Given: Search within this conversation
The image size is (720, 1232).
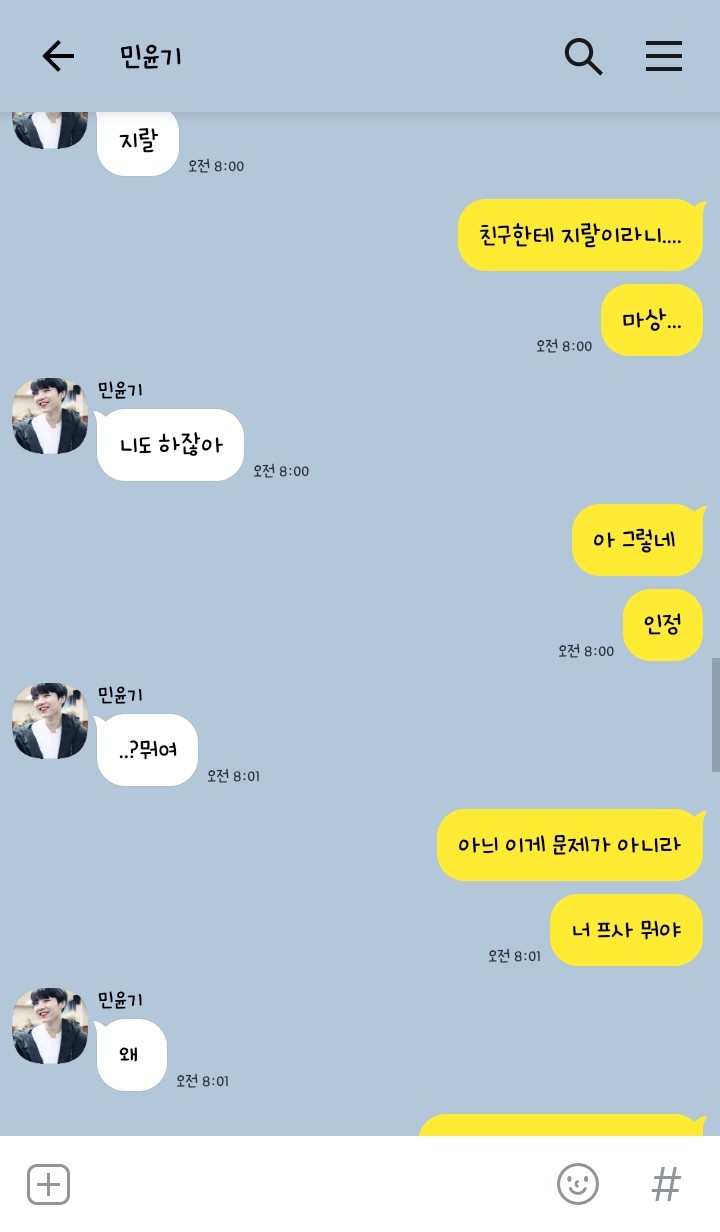Looking at the screenshot, I should pyautogui.click(x=583, y=56).
